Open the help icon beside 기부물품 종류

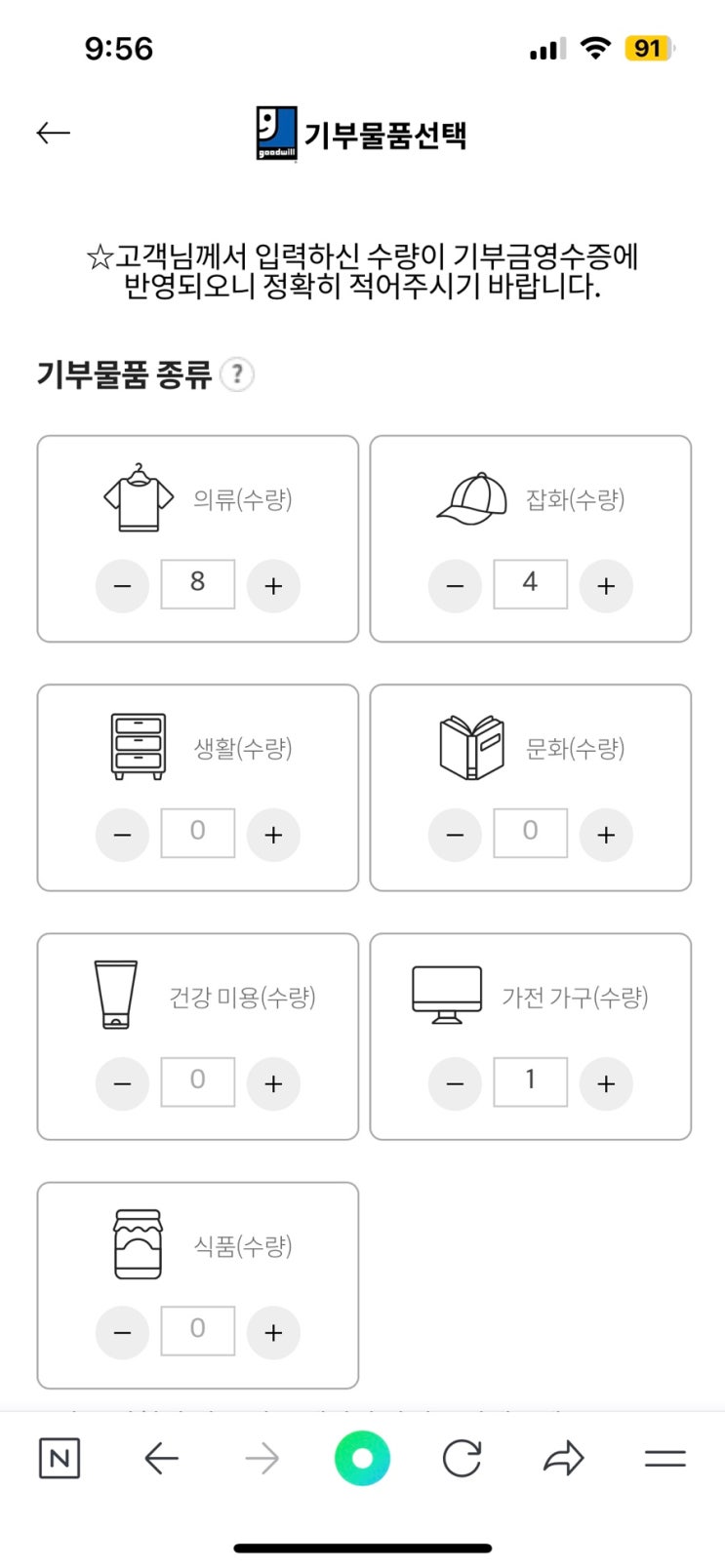point(236,374)
